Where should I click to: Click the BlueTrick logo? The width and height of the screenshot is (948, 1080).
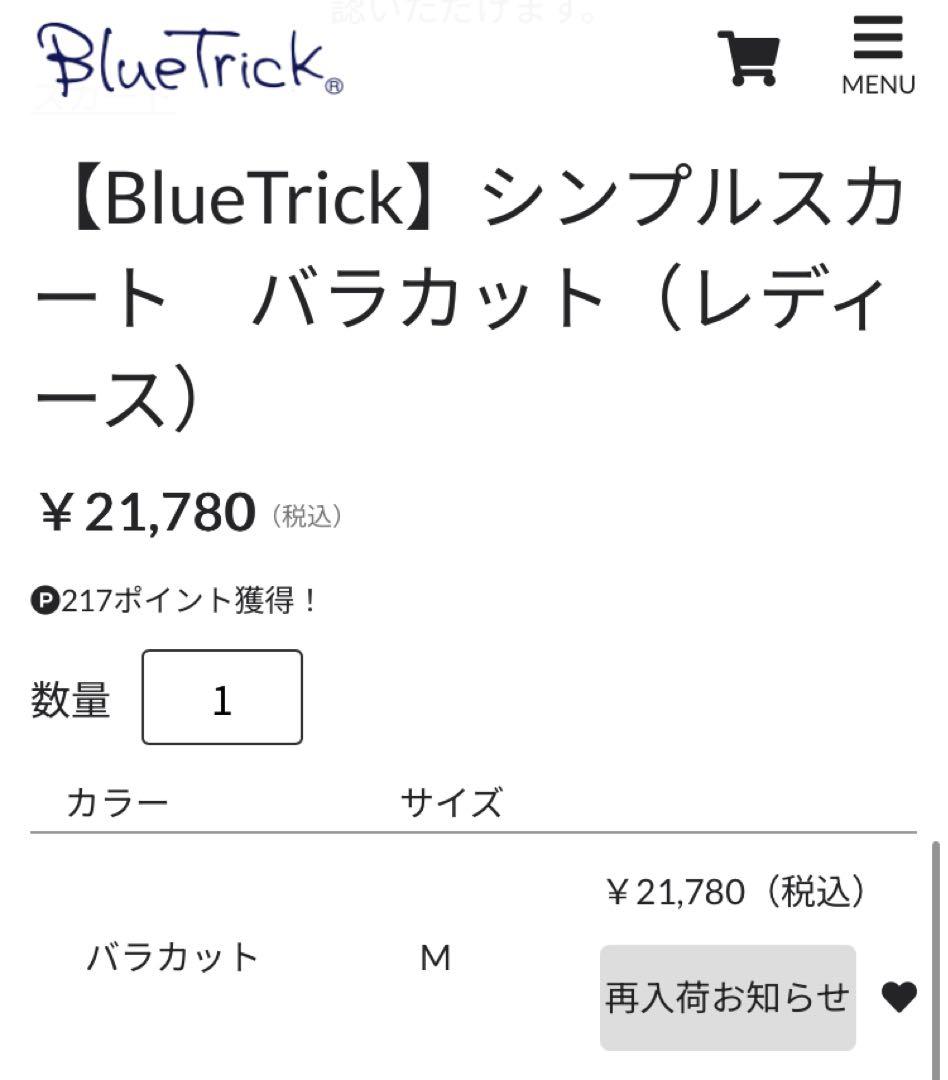[x=180, y=62]
